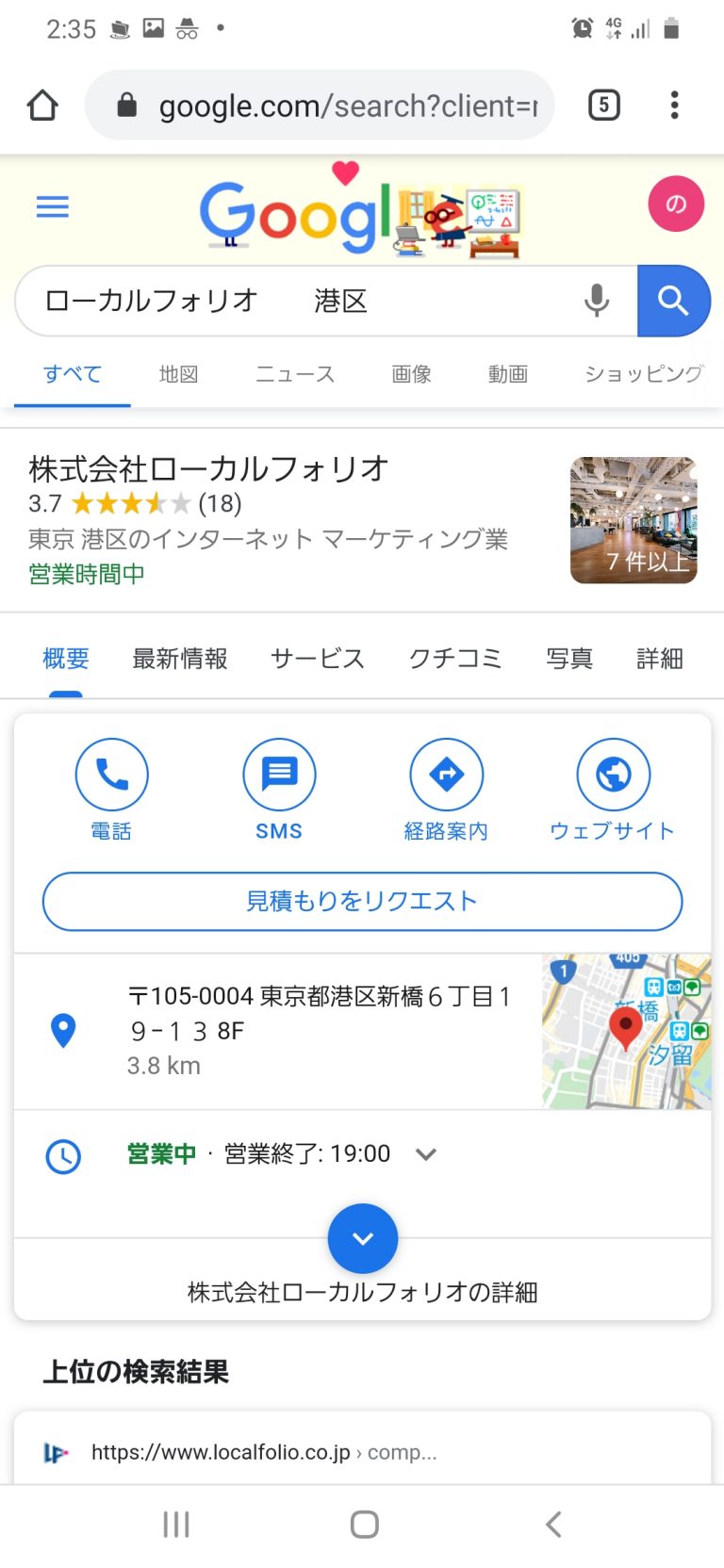Open the business photo thumbnail 7件以上

click(x=633, y=520)
